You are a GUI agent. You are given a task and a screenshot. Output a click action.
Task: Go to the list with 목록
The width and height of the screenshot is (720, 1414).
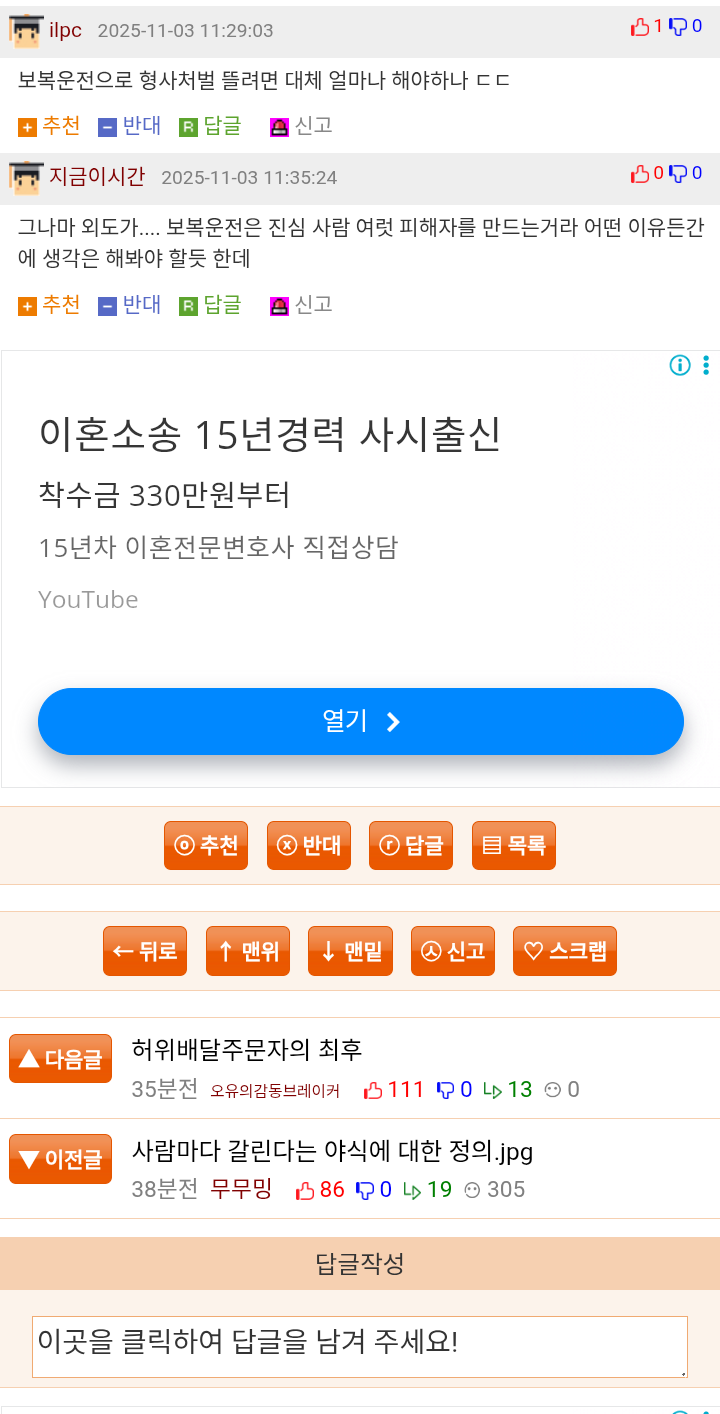click(x=514, y=845)
